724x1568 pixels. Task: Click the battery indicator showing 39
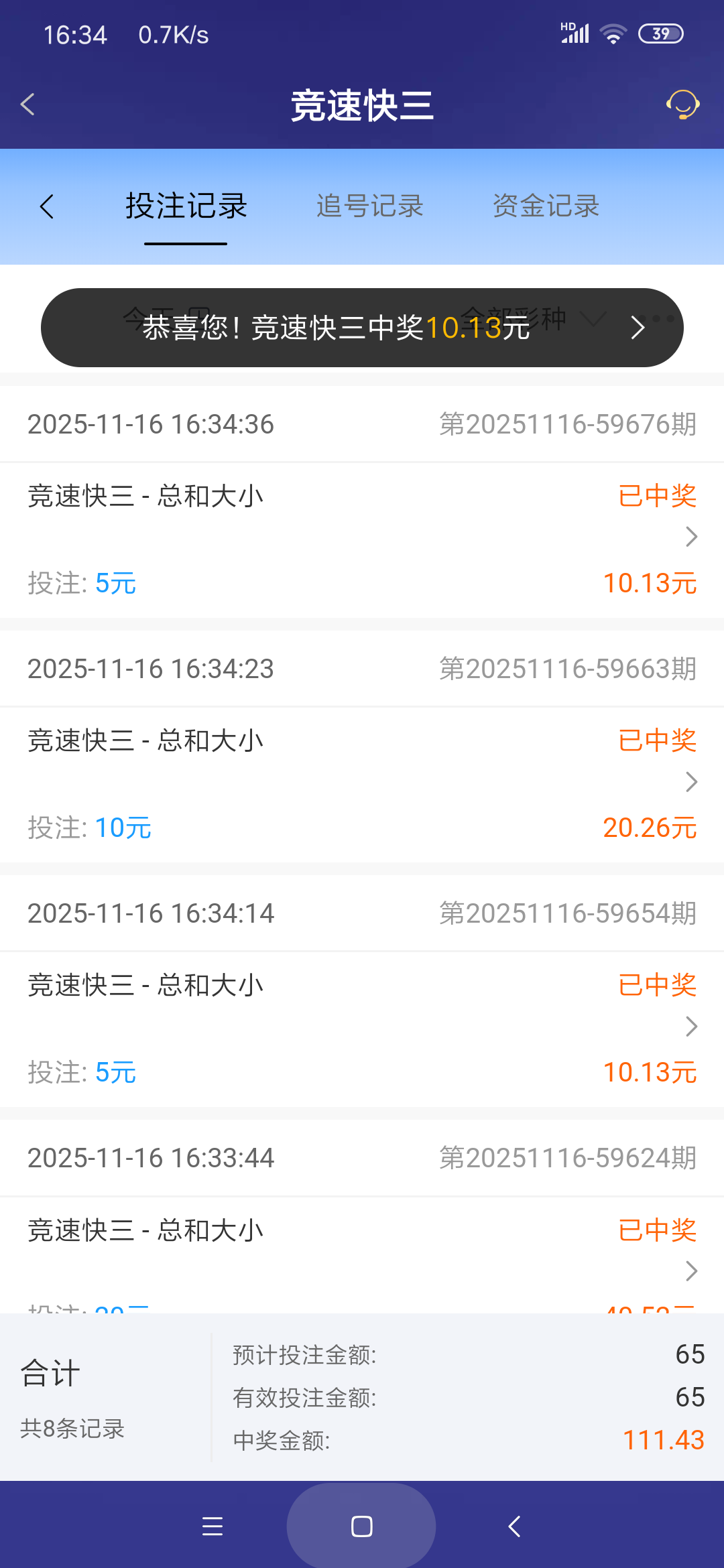pyautogui.click(x=660, y=32)
